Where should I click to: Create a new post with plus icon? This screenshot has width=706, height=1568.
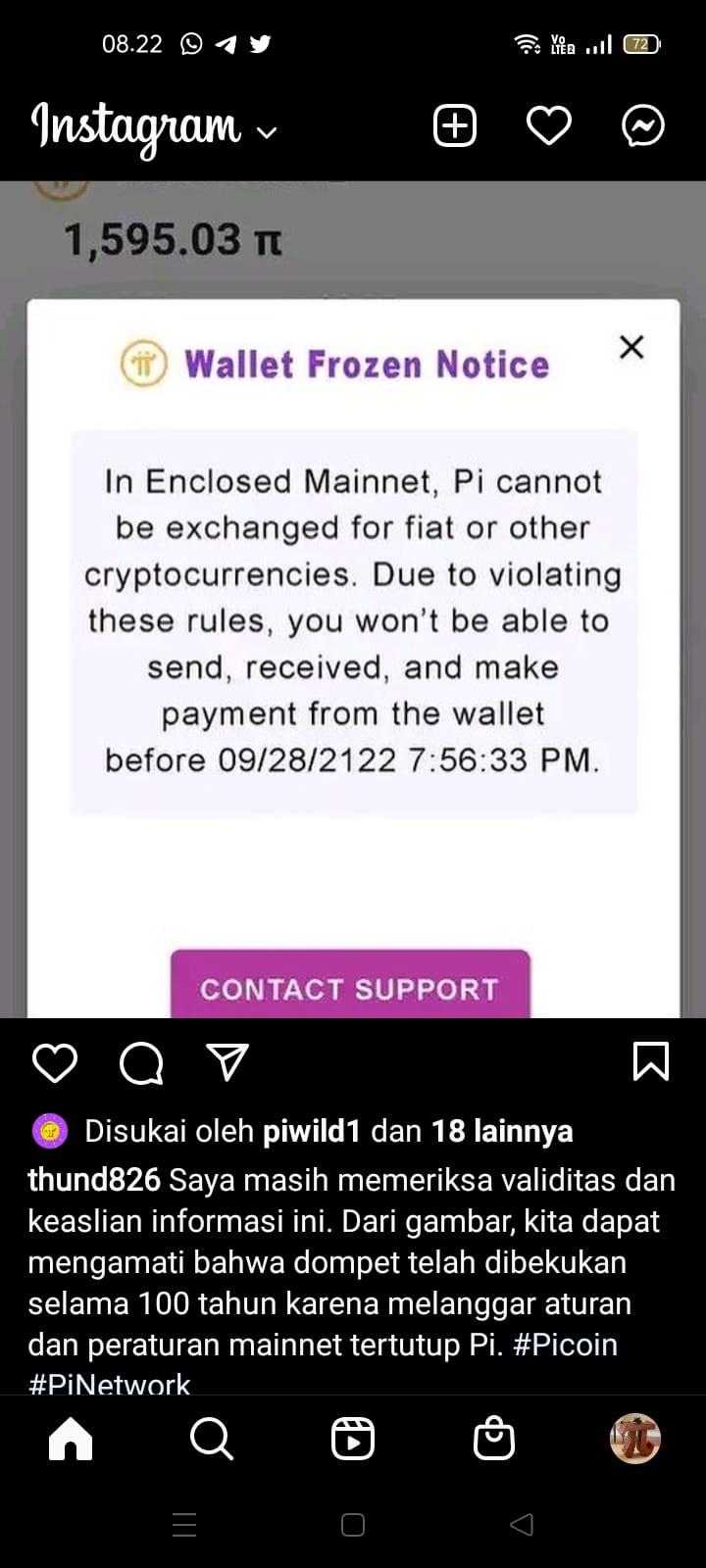point(455,126)
